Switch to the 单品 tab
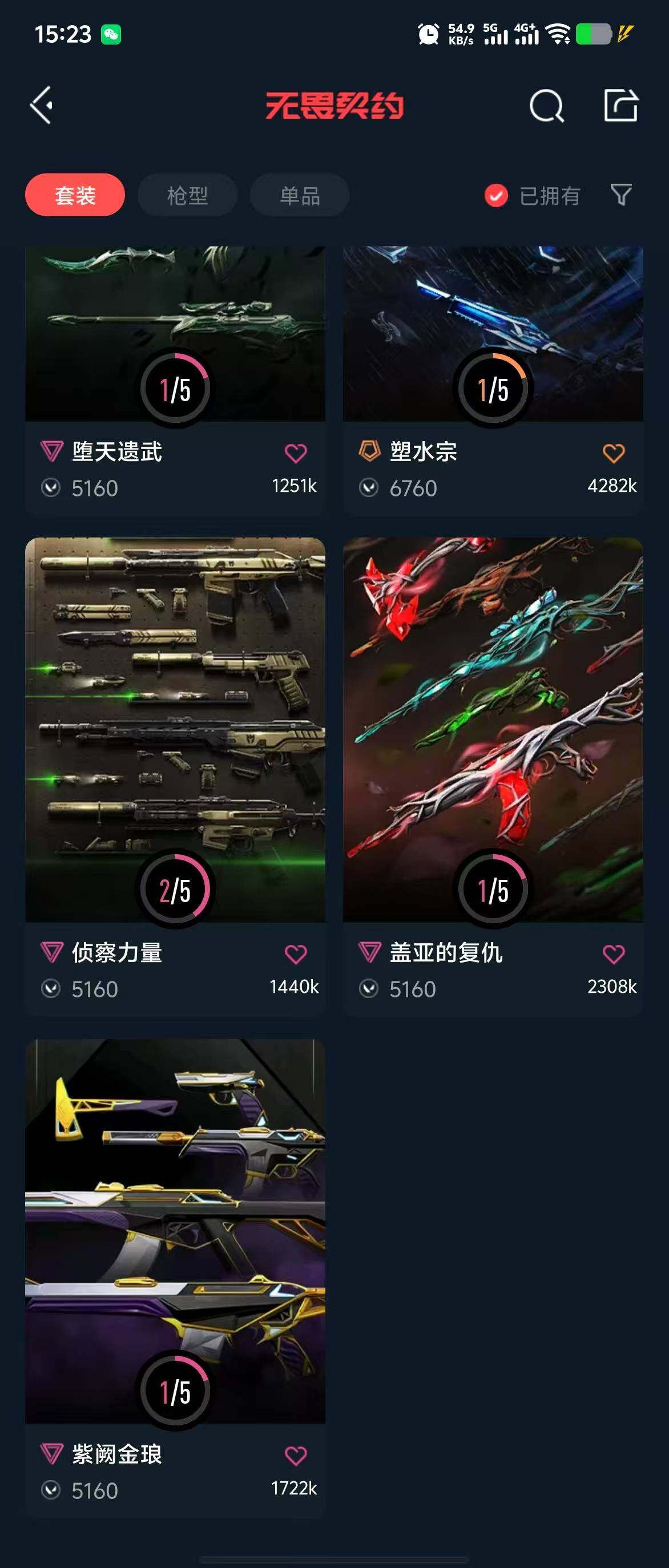669x1568 pixels. (300, 195)
